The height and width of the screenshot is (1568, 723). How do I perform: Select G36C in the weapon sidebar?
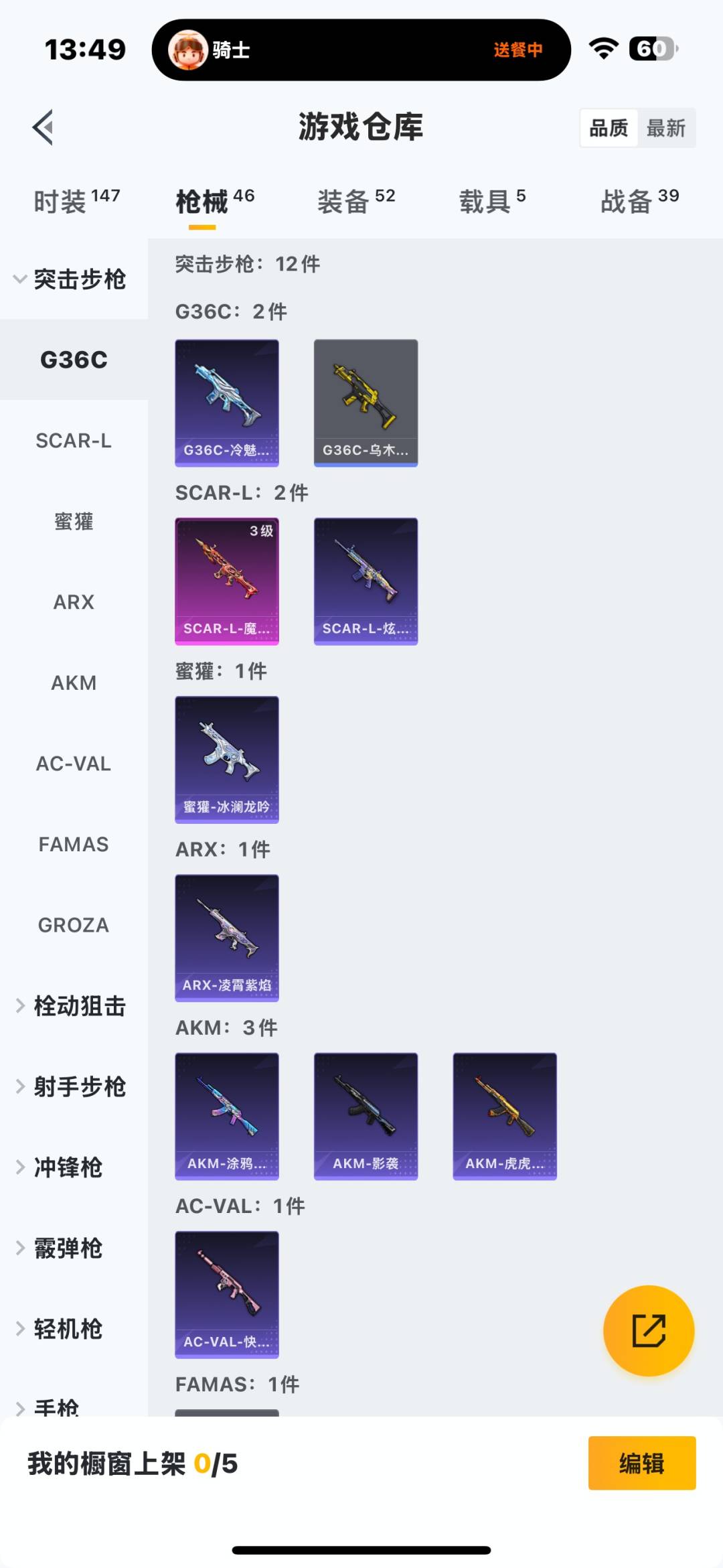click(x=74, y=360)
